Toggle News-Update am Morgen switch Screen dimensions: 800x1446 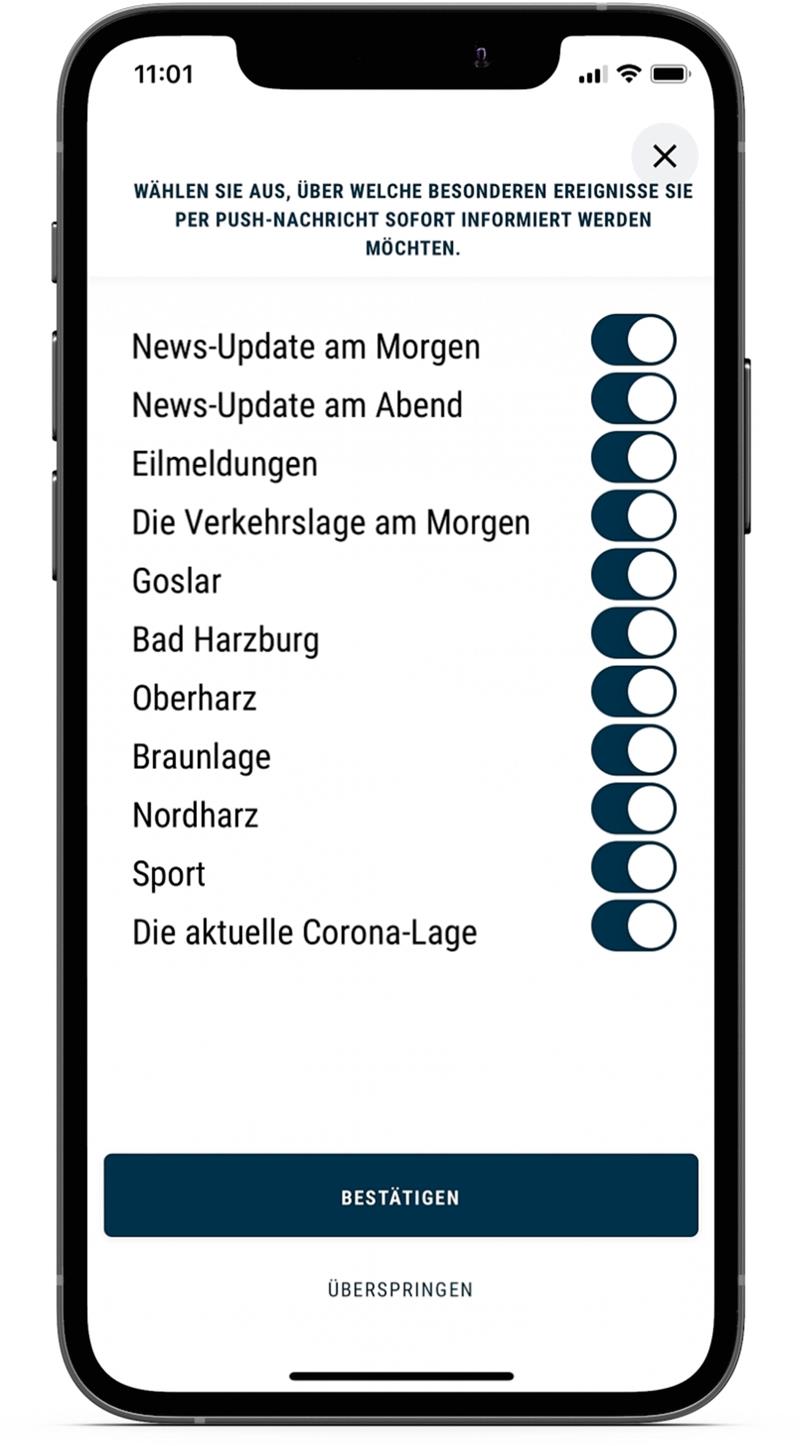pyautogui.click(x=633, y=340)
